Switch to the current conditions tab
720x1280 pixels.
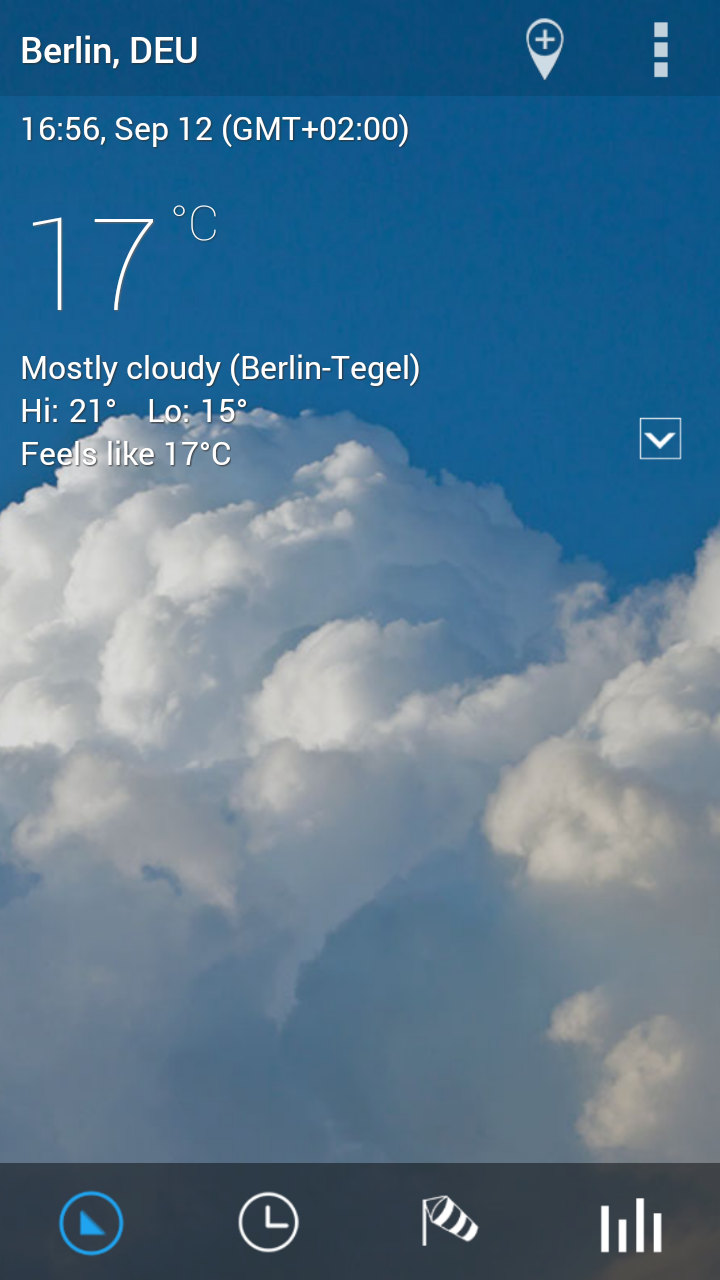pos(91,1223)
